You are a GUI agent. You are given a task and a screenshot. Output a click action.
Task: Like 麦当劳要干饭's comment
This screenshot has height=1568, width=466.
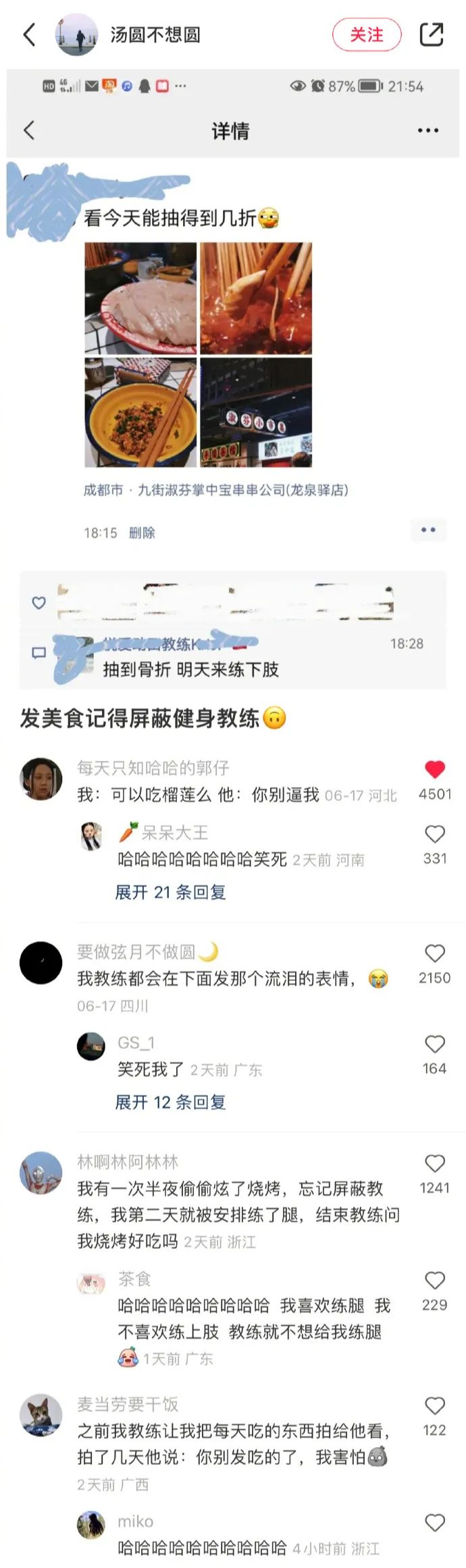click(x=434, y=1405)
